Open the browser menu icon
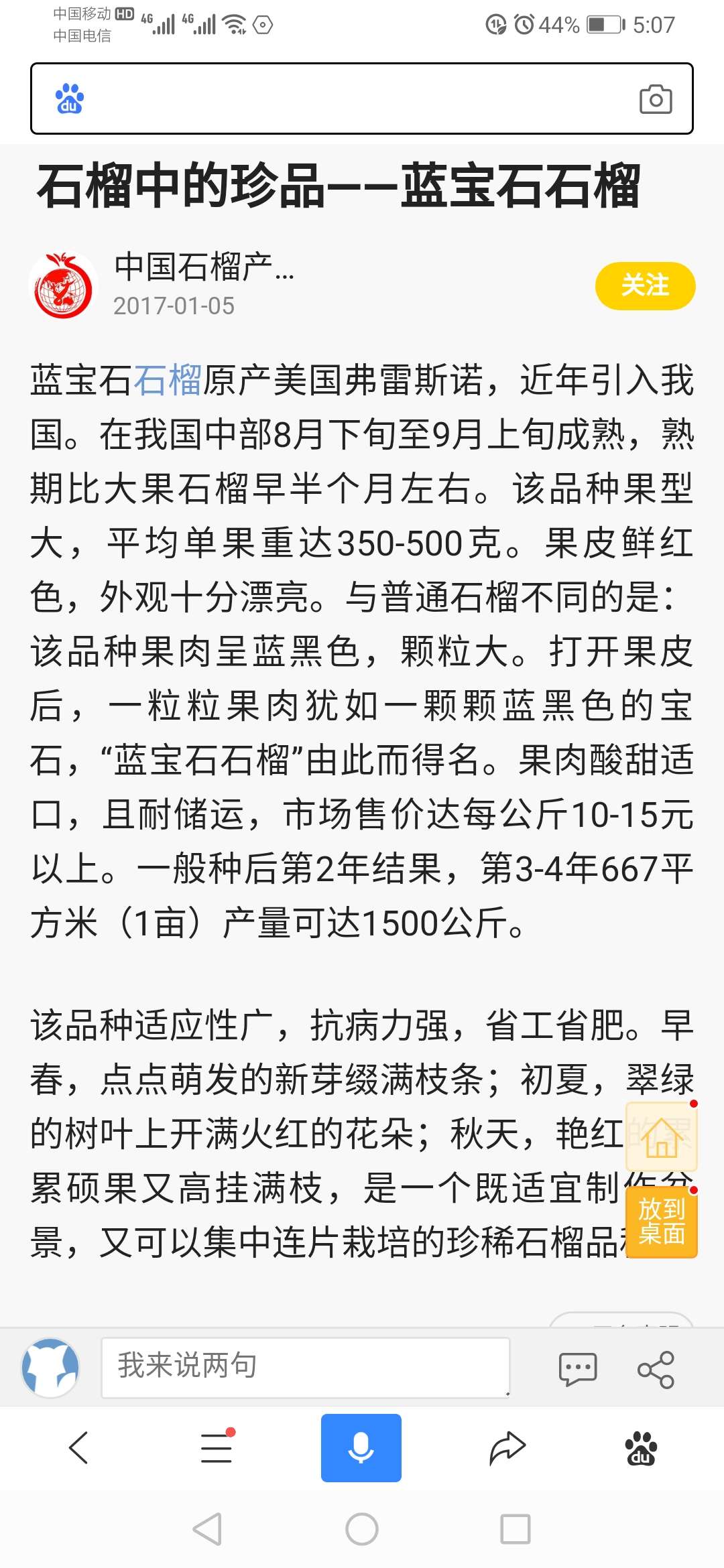This screenshot has height=1568, width=724. pyautogui.click(x=217, y=1447)
